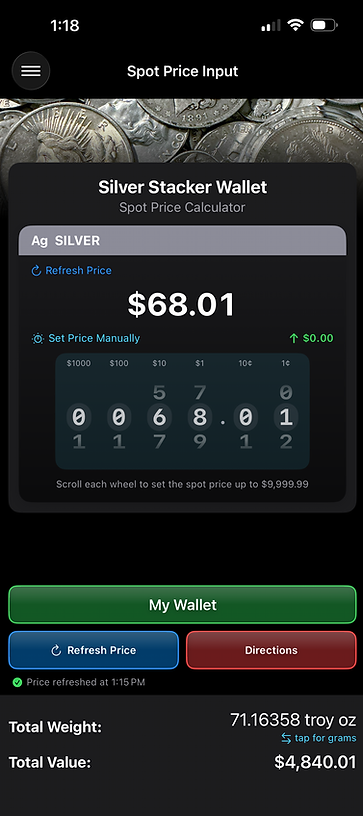Open Directions
The width and height of the screenshot is (363, 816).
271,650
